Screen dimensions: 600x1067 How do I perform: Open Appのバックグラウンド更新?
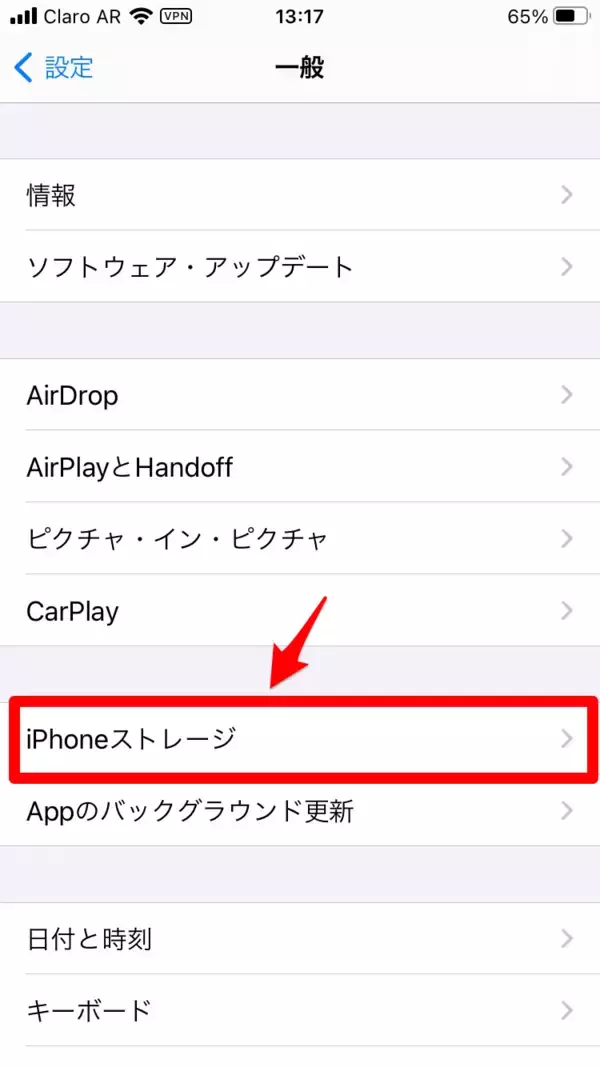click(300, 811)
